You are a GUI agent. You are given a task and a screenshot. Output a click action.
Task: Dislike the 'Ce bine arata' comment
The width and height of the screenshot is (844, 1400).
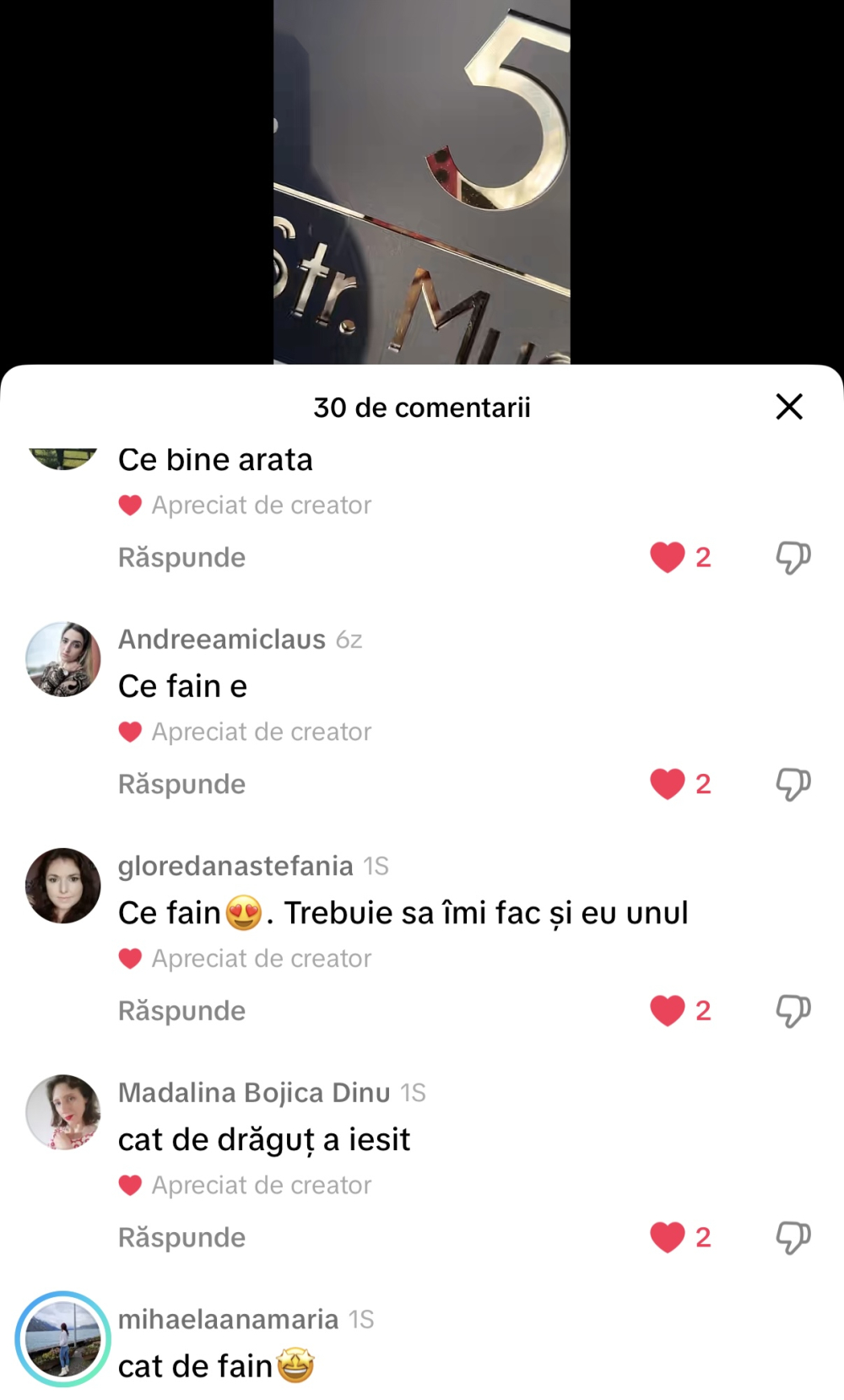pyautogui.click(x=793, y=558)
